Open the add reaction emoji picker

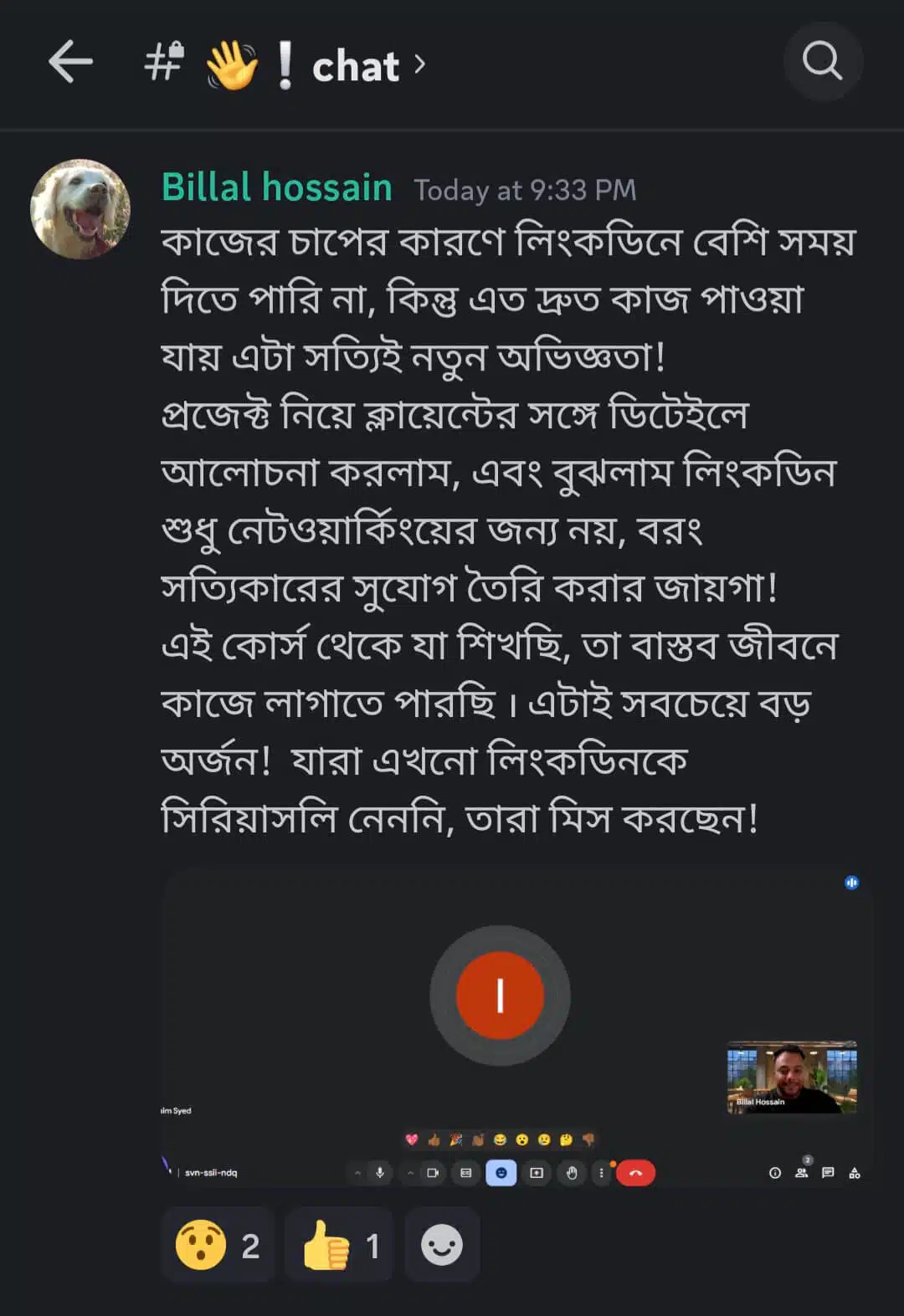click(x=442, y=1245)
